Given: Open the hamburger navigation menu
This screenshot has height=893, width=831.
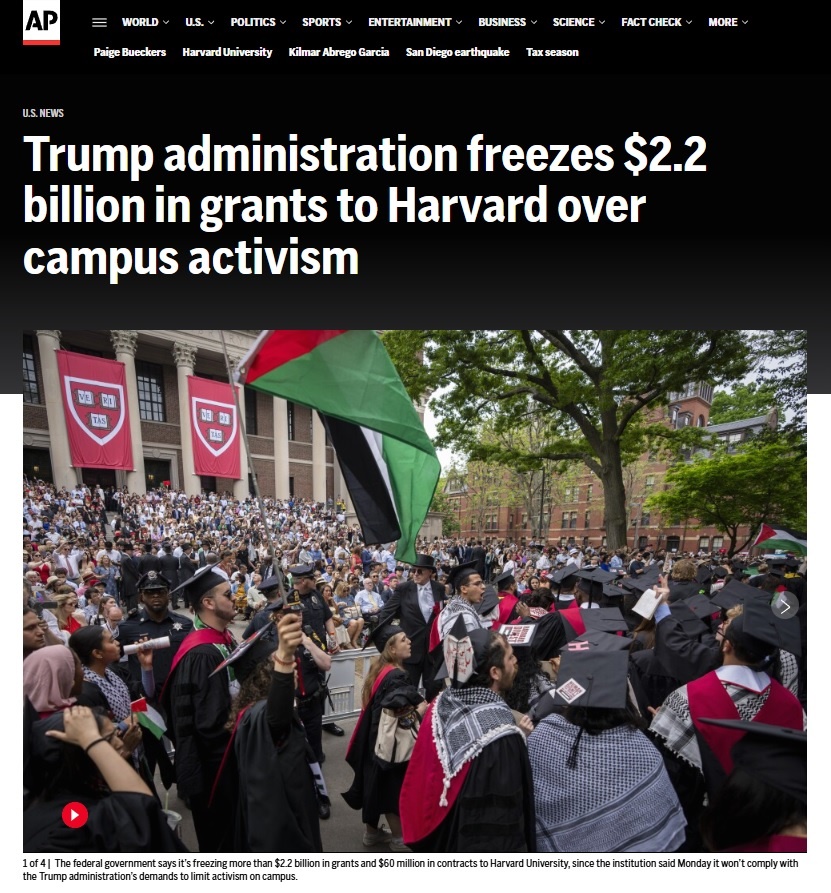Looking at the screenshot, I should pyautogui.click(x=99, y=22).
